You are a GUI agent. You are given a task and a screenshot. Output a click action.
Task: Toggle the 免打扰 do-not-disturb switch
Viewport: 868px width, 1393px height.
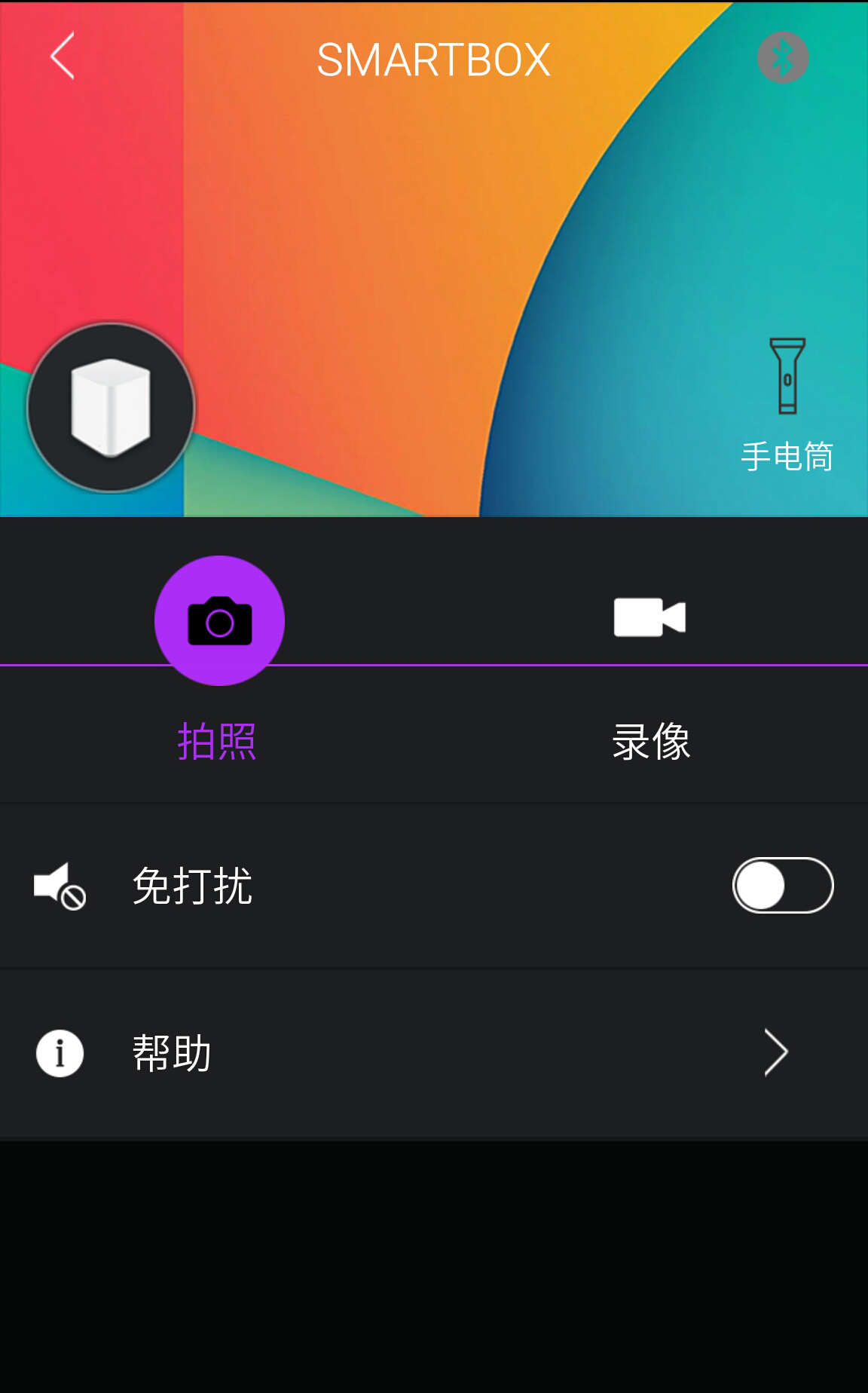(x=782, y=885)
